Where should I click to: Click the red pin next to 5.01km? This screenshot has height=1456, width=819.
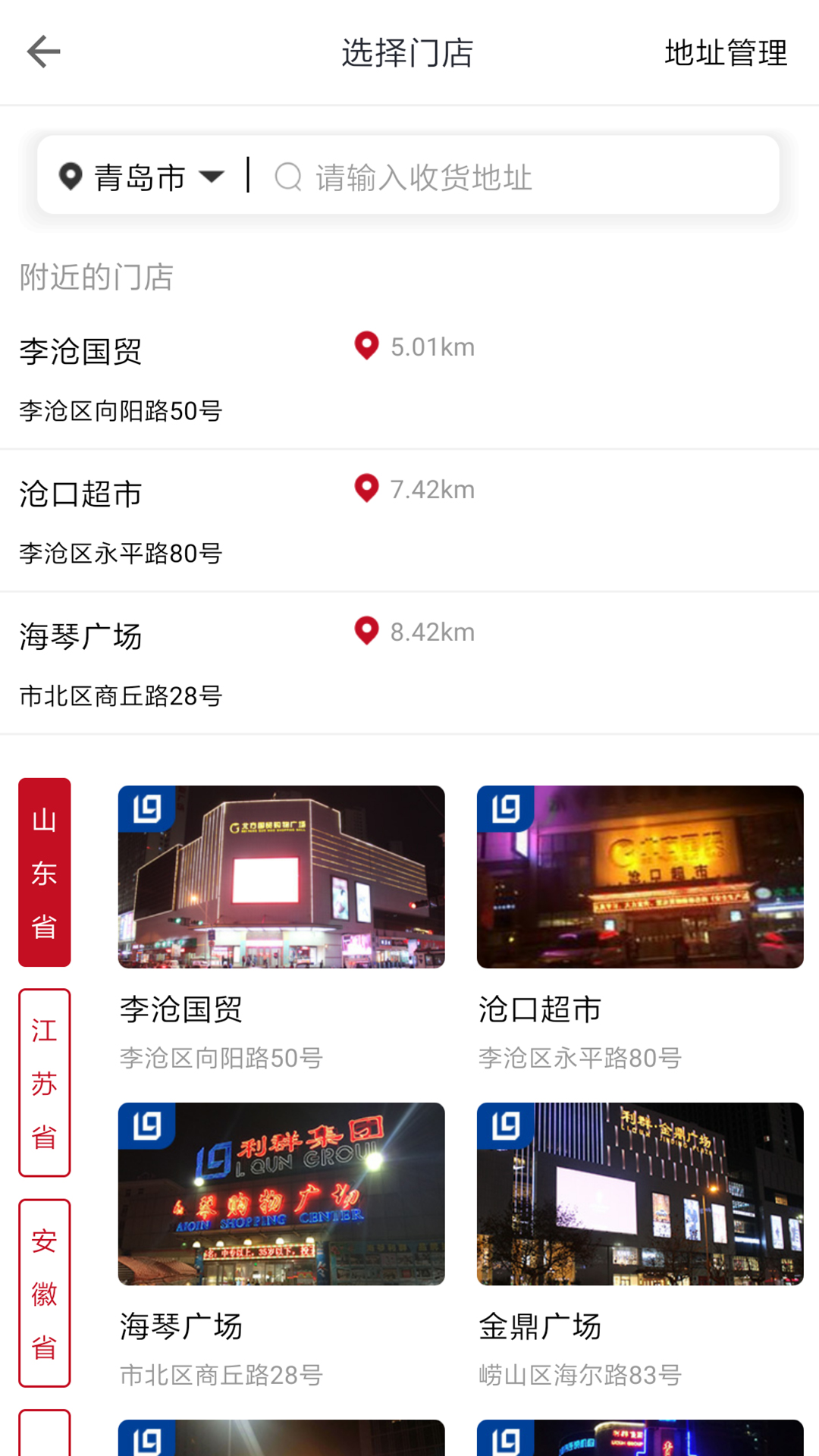click(x=366, y=346)
